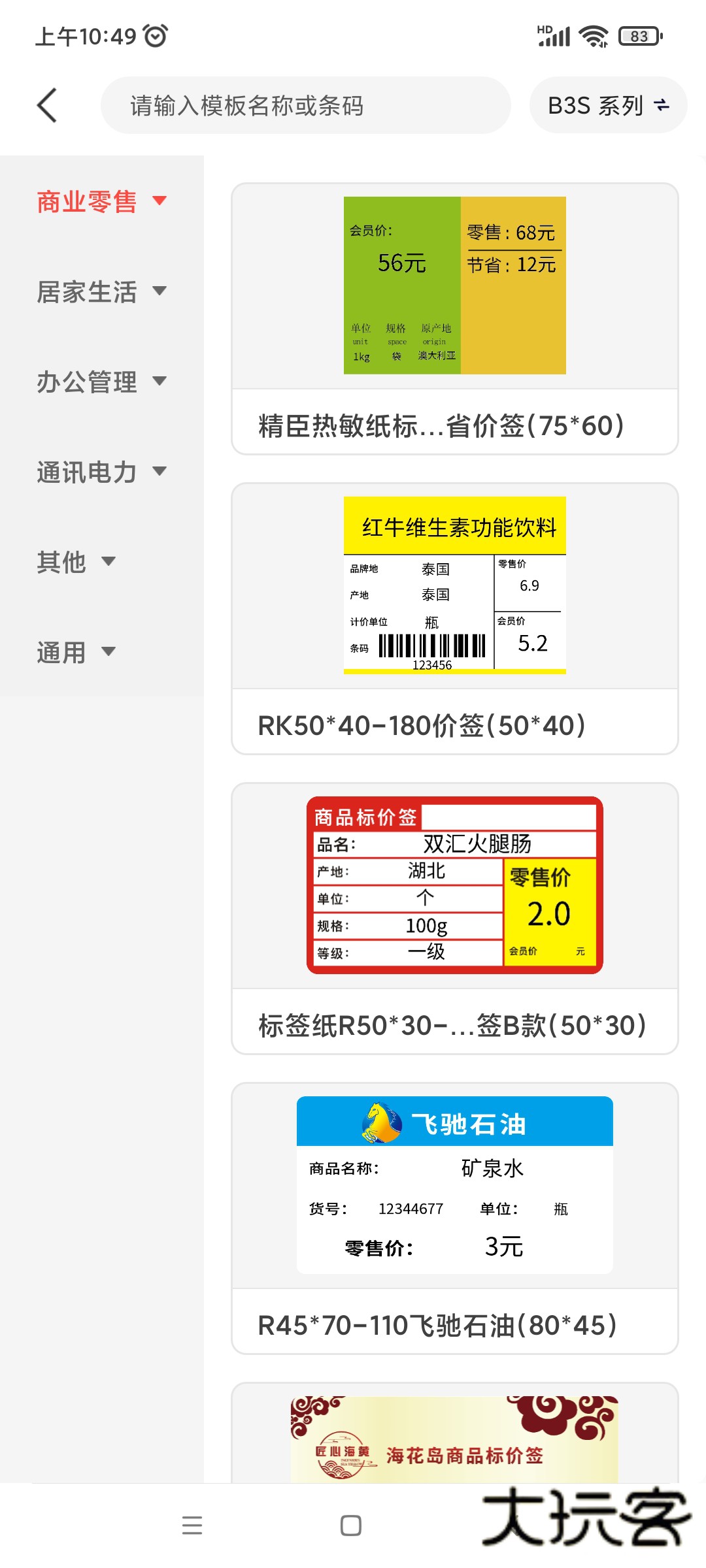Open the 标签纸R50*30 签B款 template

(455, 919)
